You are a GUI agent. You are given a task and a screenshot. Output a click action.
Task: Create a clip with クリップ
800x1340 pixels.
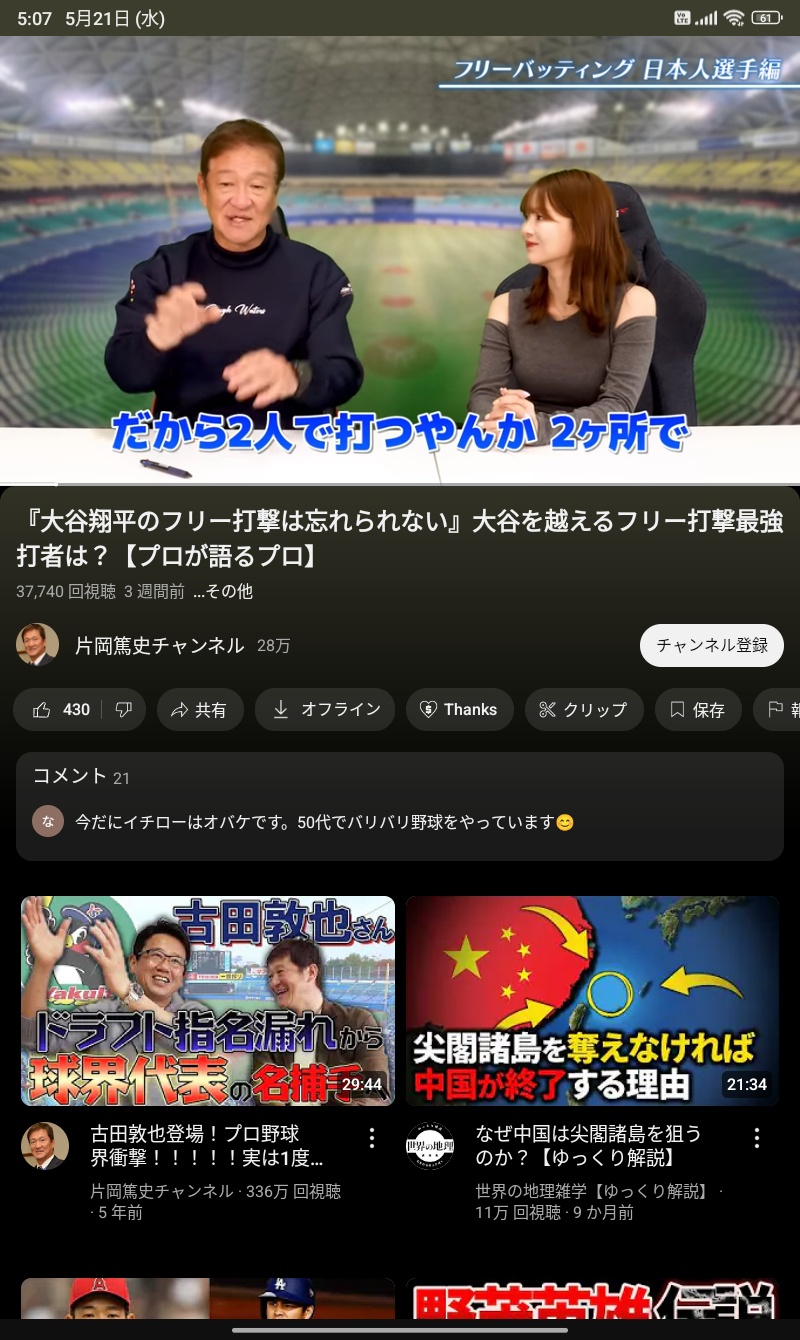(583, 709)
